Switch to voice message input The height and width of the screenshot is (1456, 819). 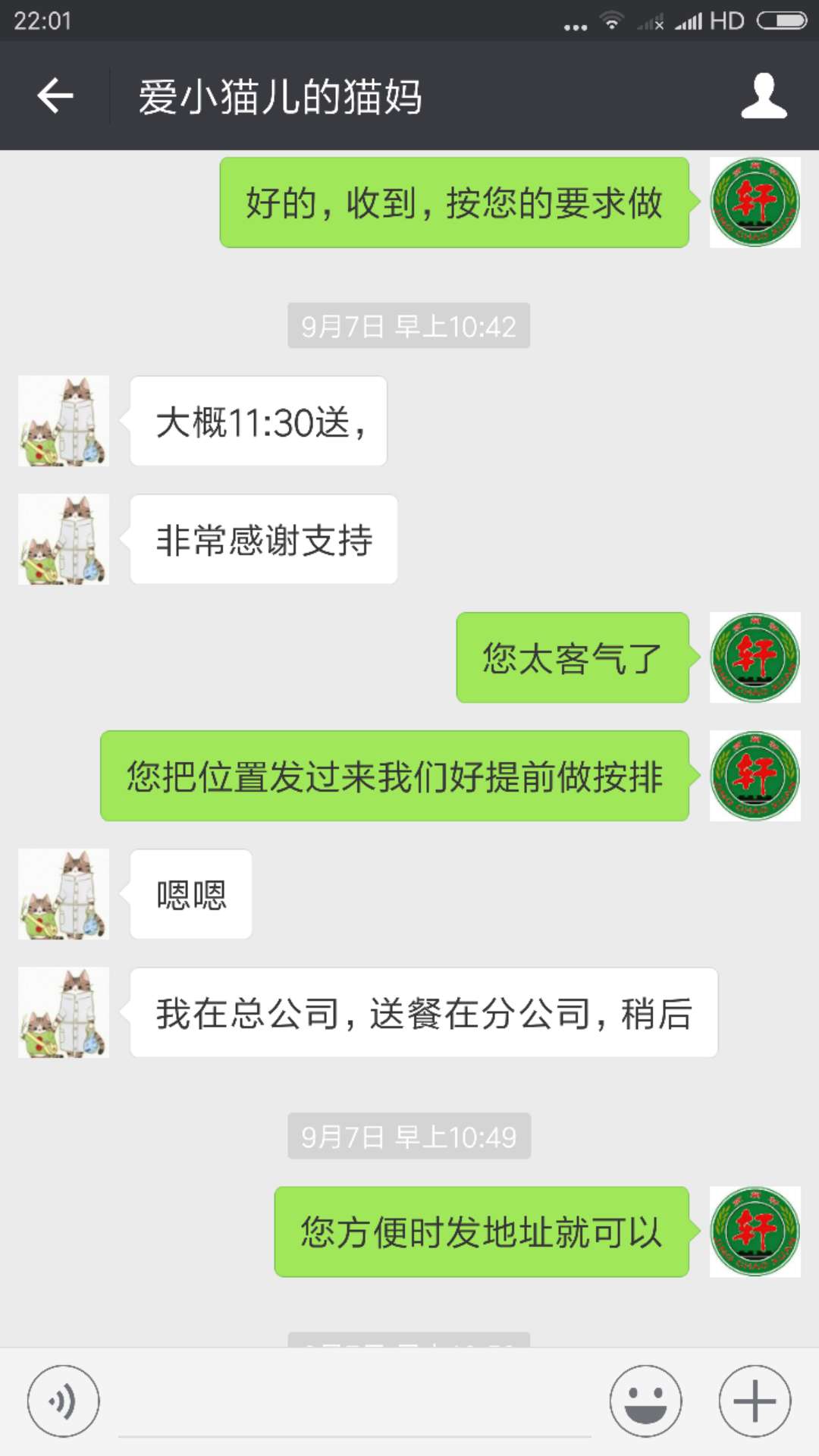(63, 1401)
